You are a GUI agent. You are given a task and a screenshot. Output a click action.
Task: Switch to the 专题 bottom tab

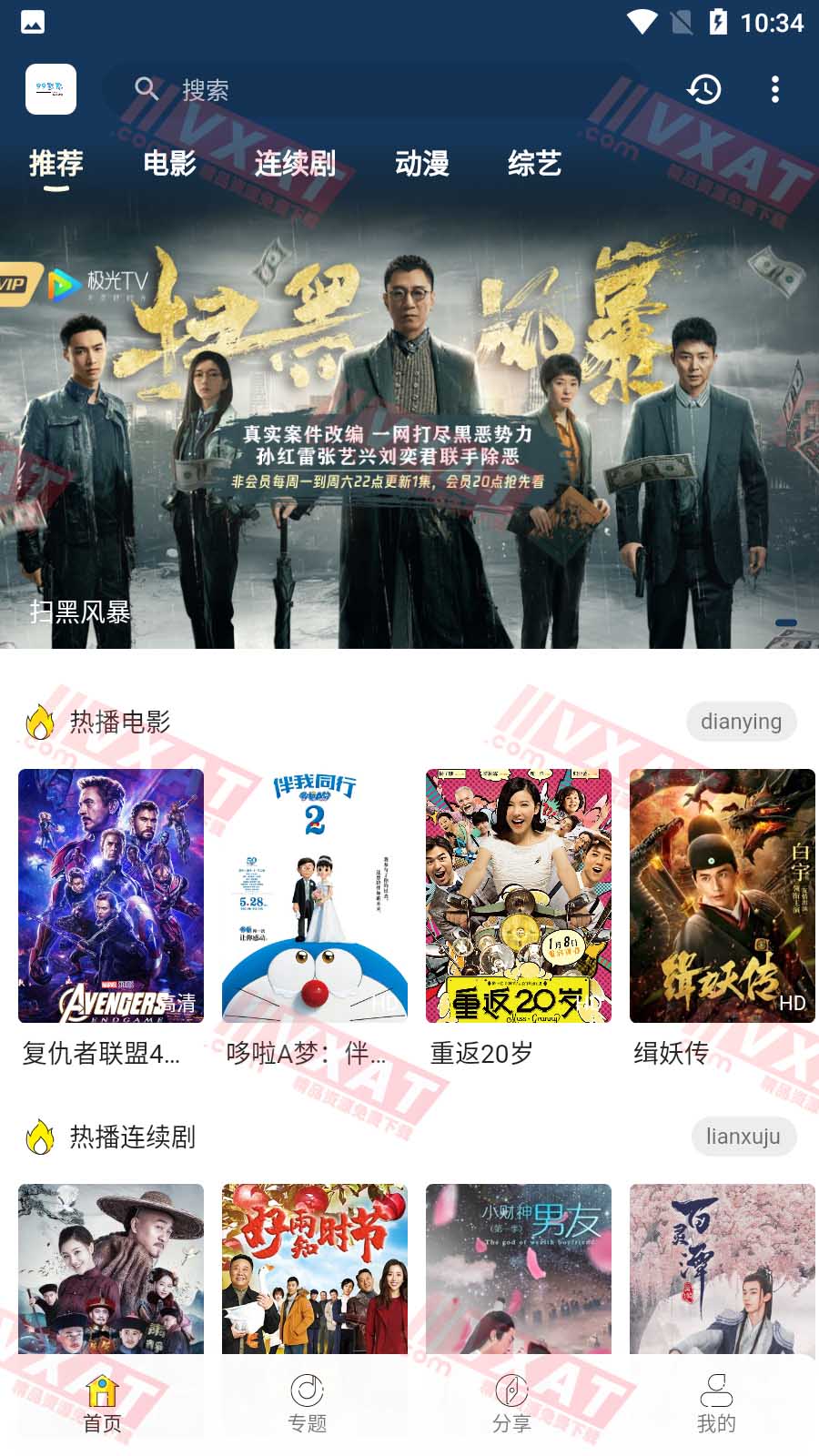(308, 1404)
